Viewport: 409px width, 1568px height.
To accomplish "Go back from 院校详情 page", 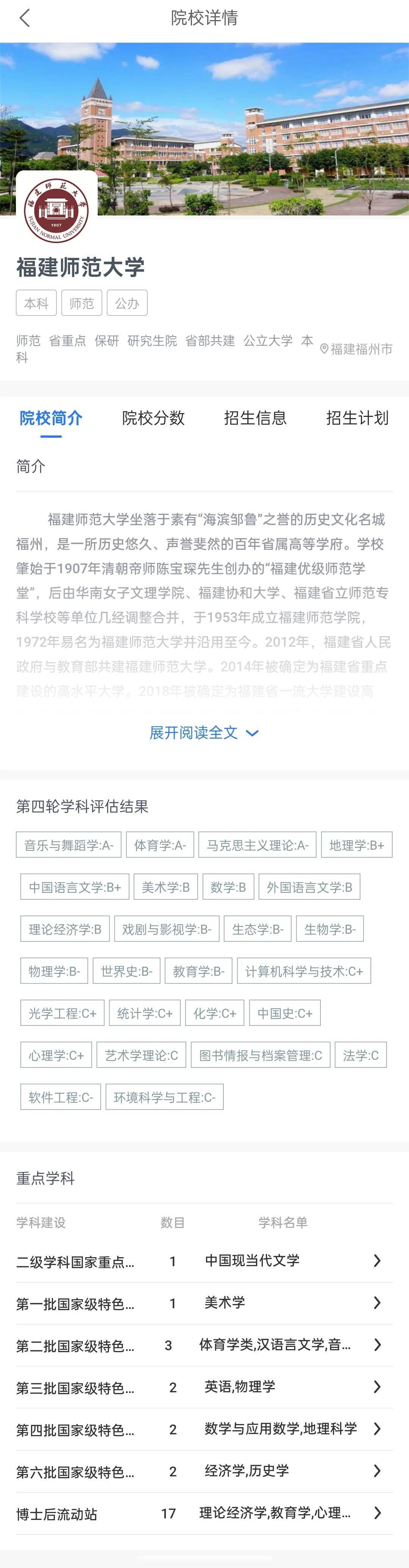I will [24, 18].
